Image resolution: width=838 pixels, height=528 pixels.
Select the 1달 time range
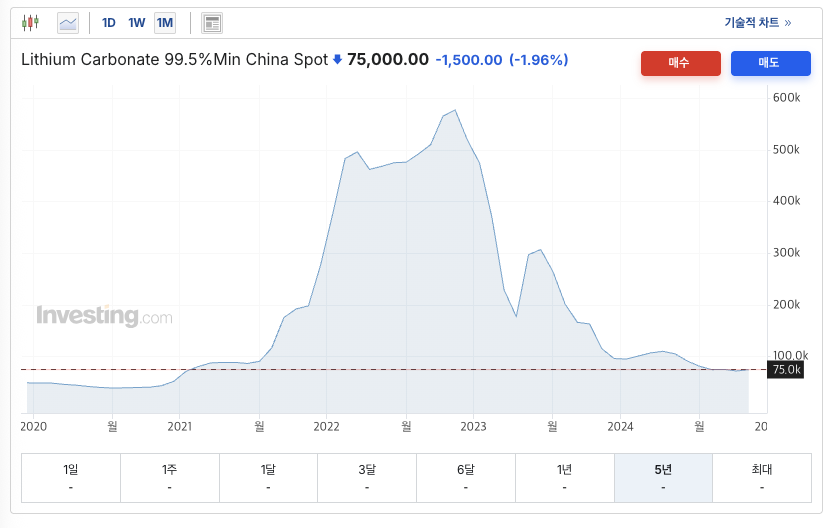(x=268, y=477)
